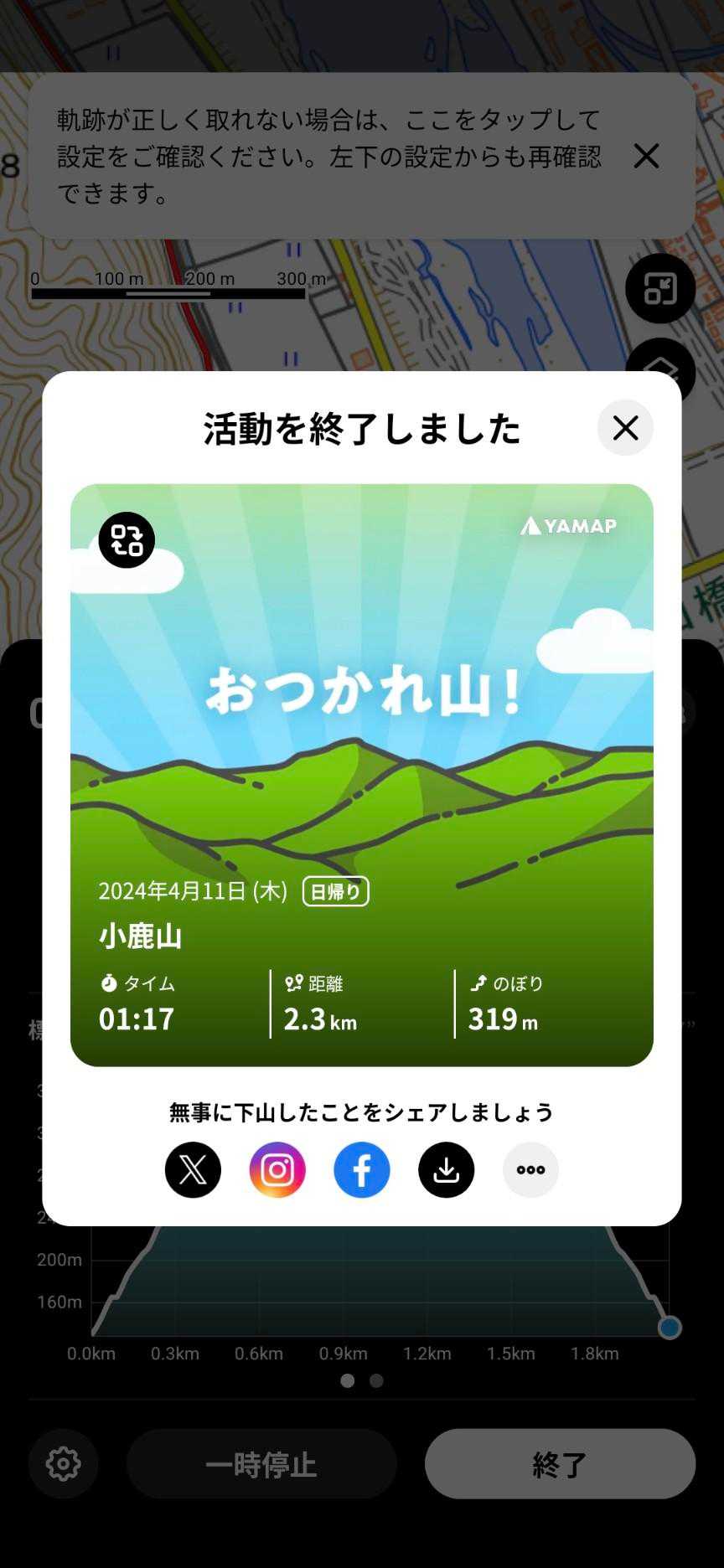Share the activity on Facebook
Viewport: 724px width, 1568px height.
coord(362,1169)
